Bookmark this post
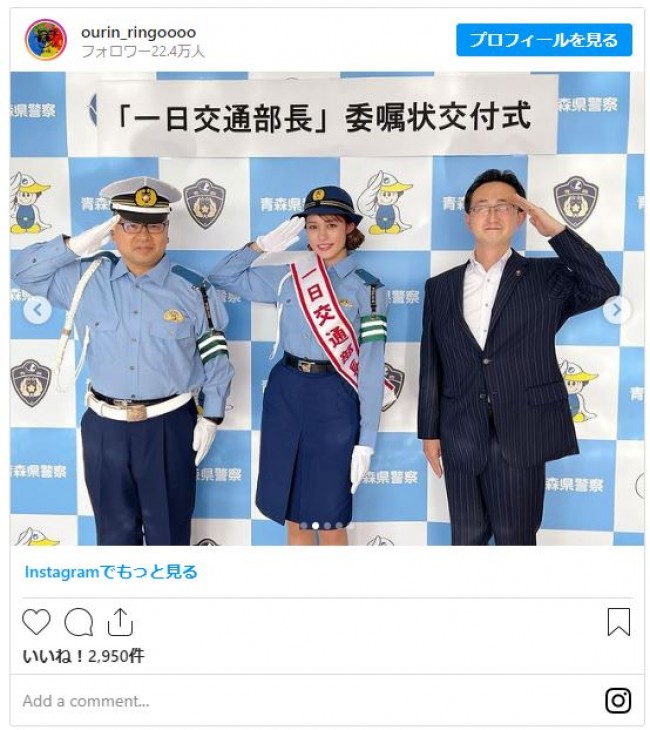This screenshot has width=650, height=730. [x=618, y=622]
